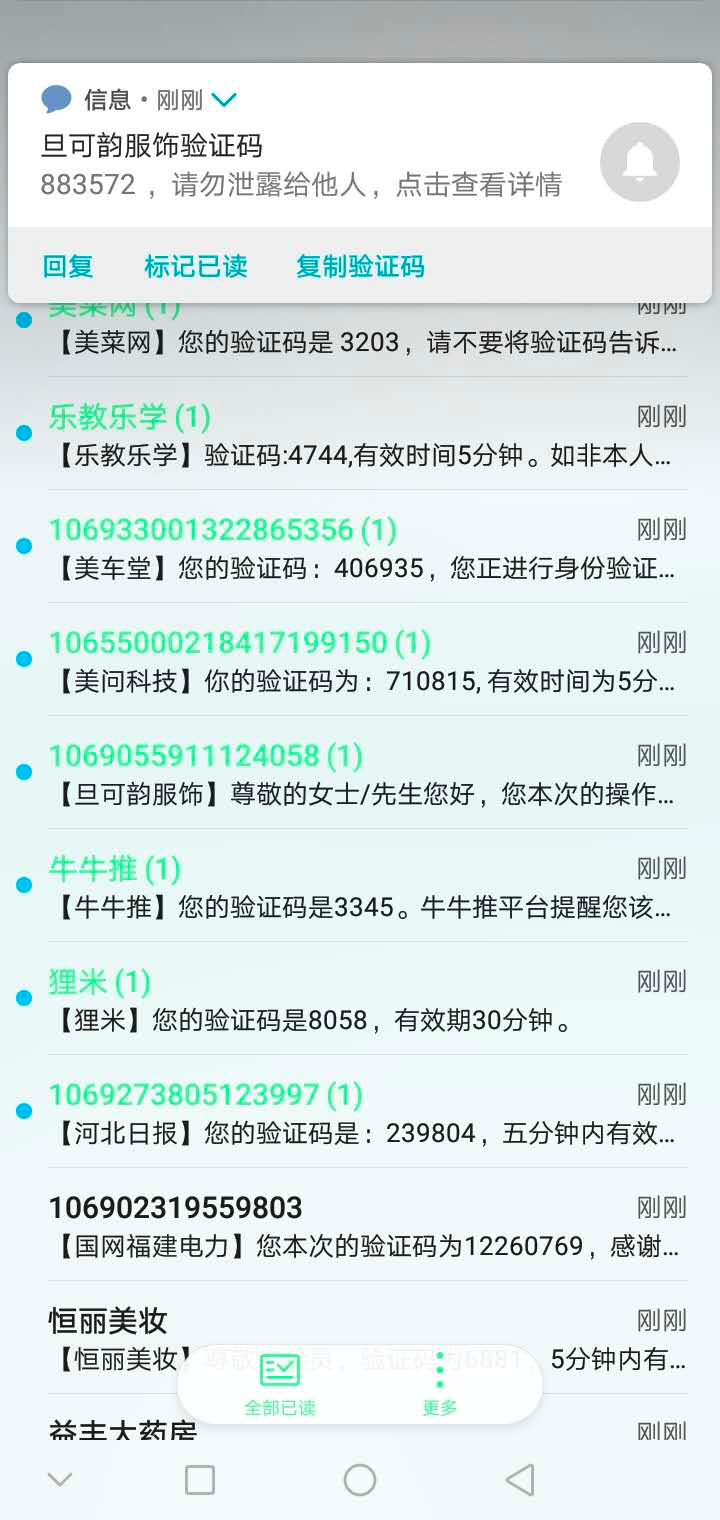Open the 美问科技 message thread

coord(360,661)
